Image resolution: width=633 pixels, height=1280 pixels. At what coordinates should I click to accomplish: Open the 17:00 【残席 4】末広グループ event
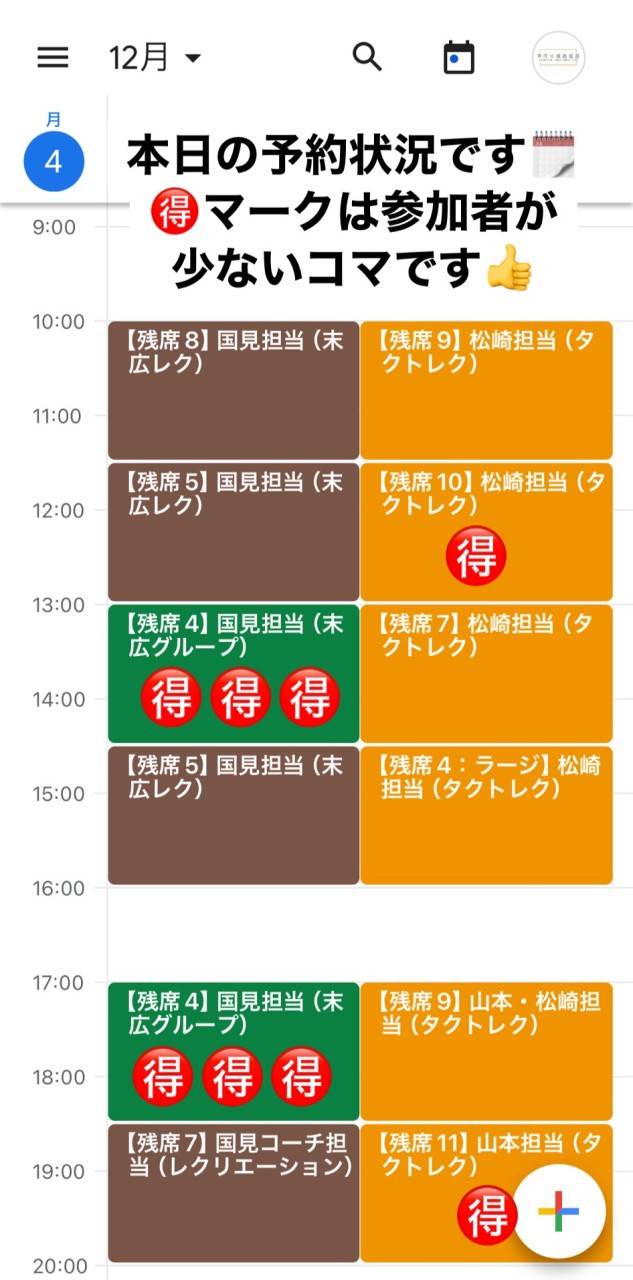pyautogui.click(x=234, y=1051)
